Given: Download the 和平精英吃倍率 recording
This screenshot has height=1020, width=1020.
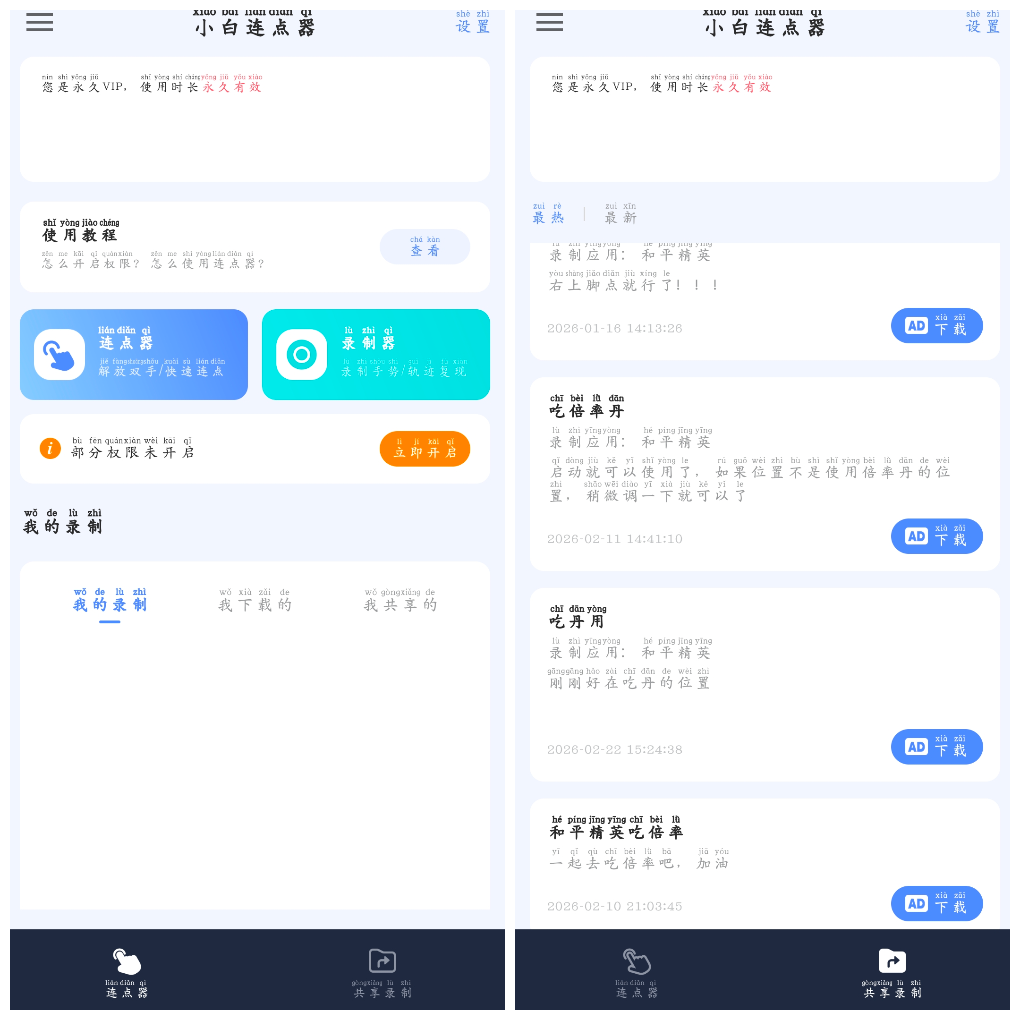Looking at the screenshot, I should pyautogui.click(x=936, y=904).
